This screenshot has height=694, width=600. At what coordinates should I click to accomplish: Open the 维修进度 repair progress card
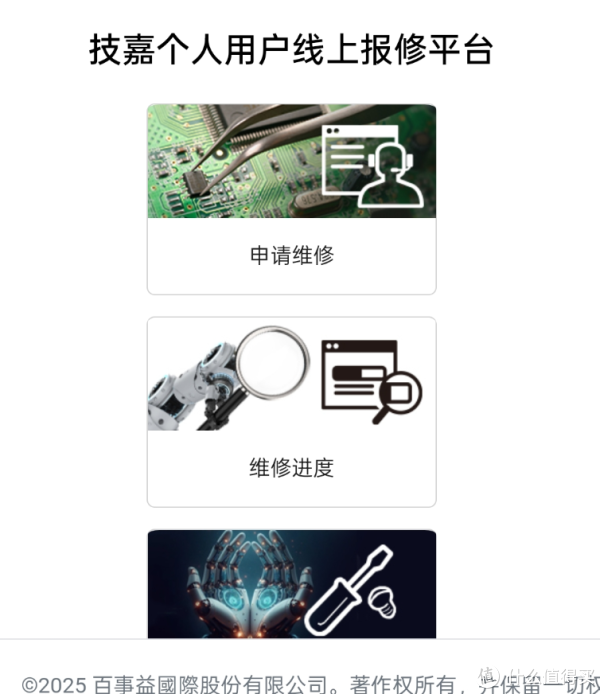click(x=291, y=412)
